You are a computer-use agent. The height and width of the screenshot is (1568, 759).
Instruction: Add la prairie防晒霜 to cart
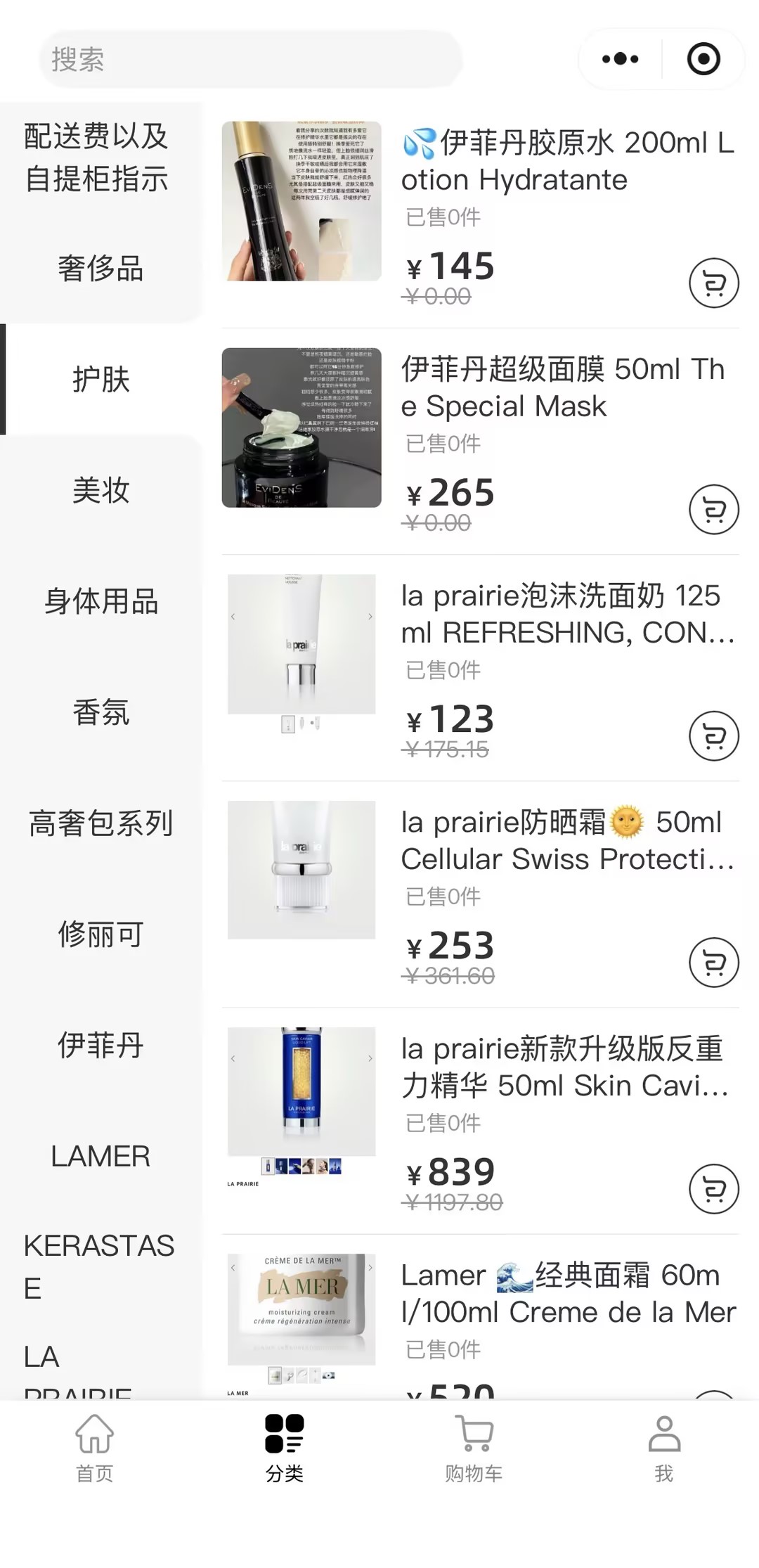pos(713,963)
